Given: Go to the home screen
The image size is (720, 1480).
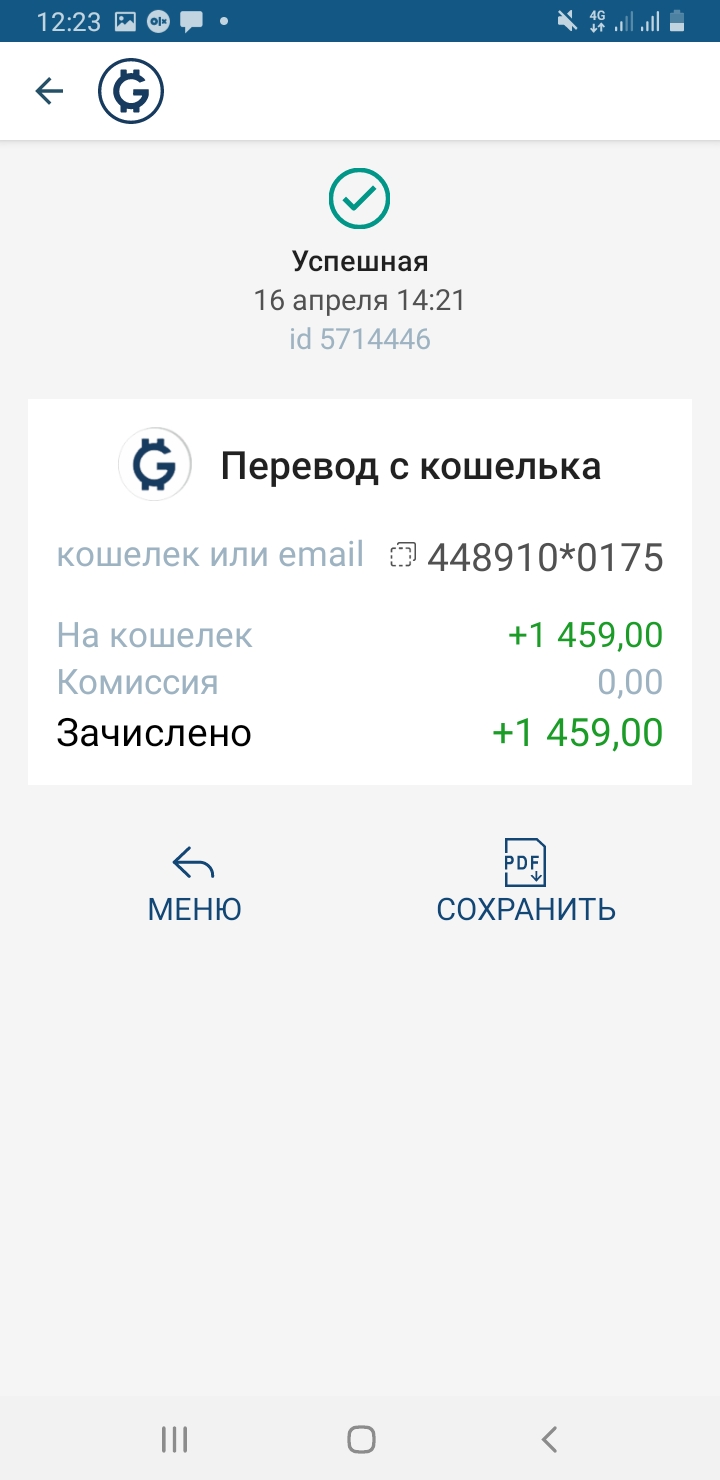Looking at the screenshot, I should (361, 1439).
